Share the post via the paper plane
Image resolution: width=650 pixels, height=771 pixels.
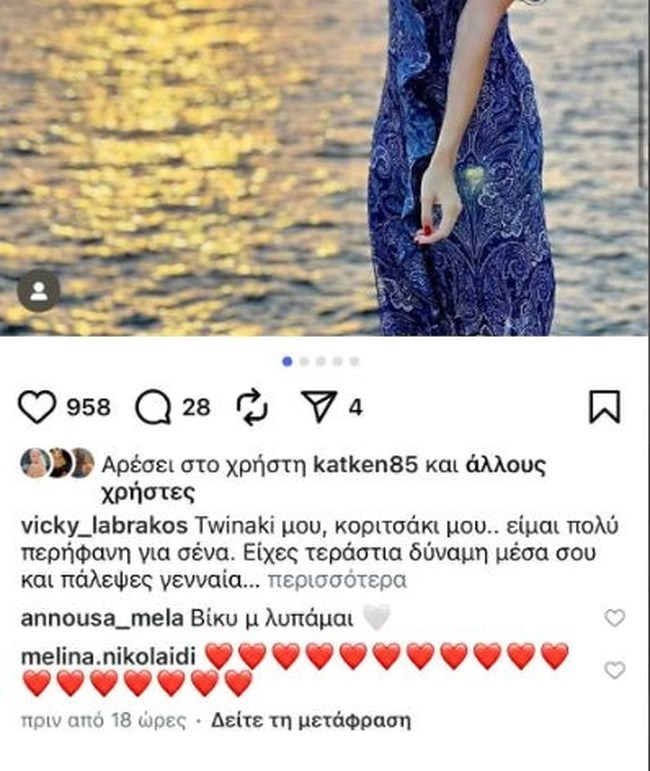click(x=317, y=407)
